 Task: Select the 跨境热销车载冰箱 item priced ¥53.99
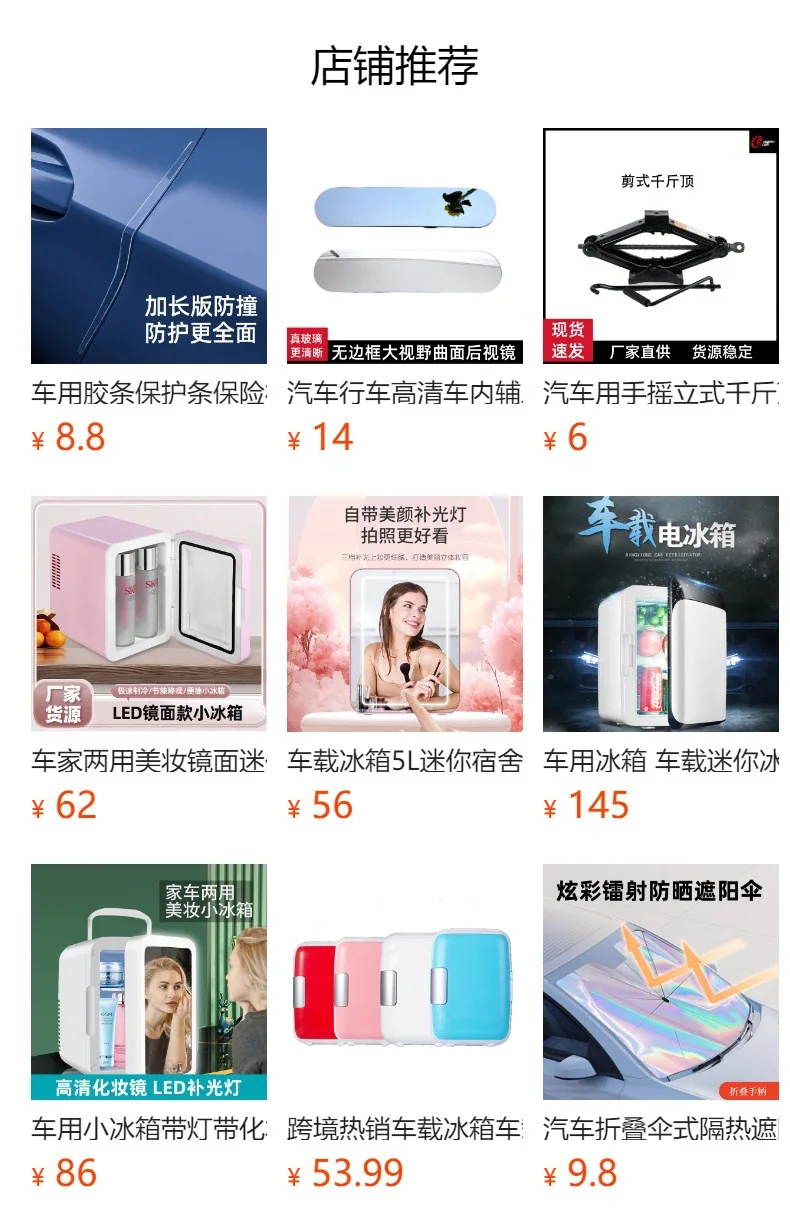pos(405,982)
